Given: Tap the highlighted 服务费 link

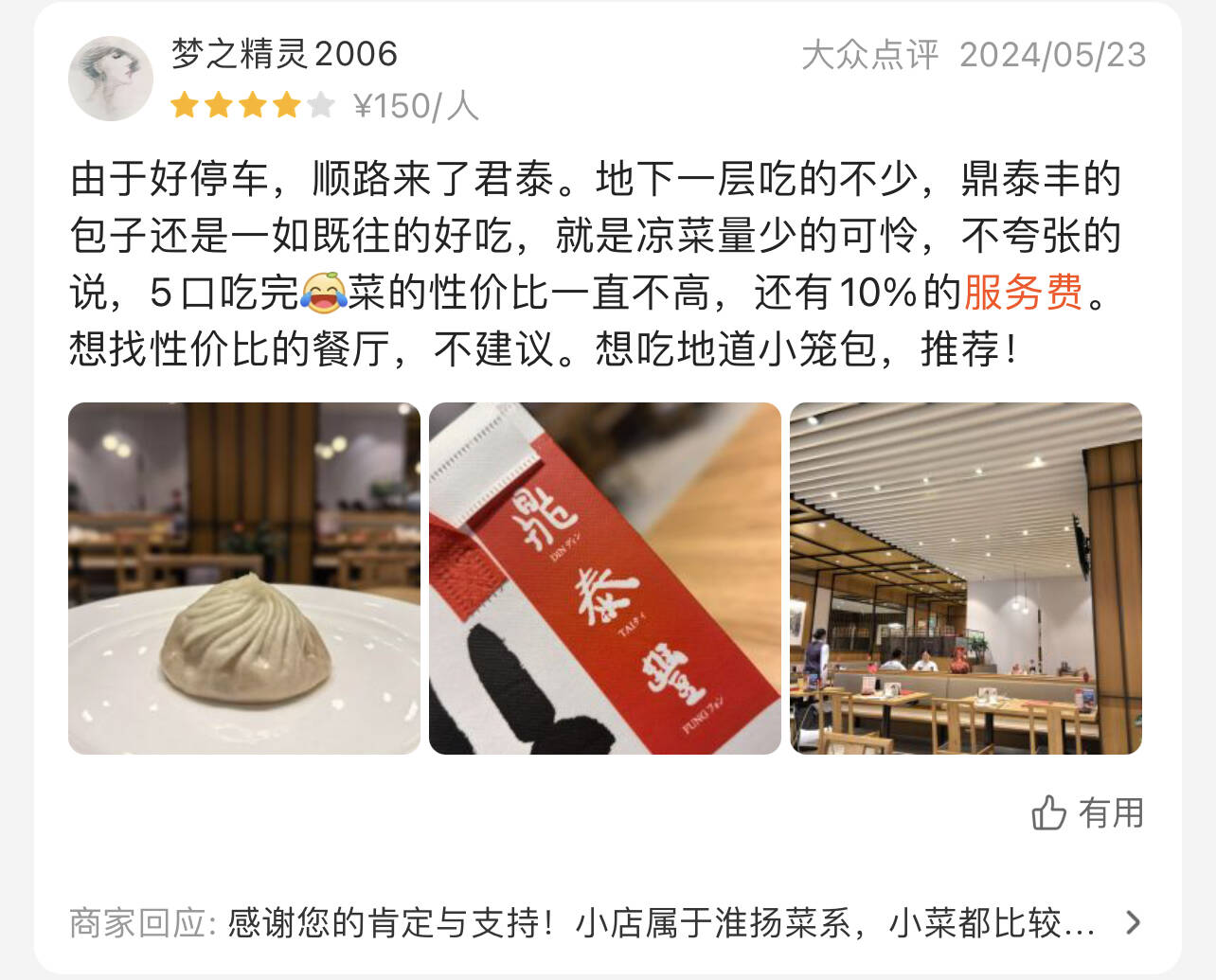Looking at the screenshot, I should click(1023, 293).
